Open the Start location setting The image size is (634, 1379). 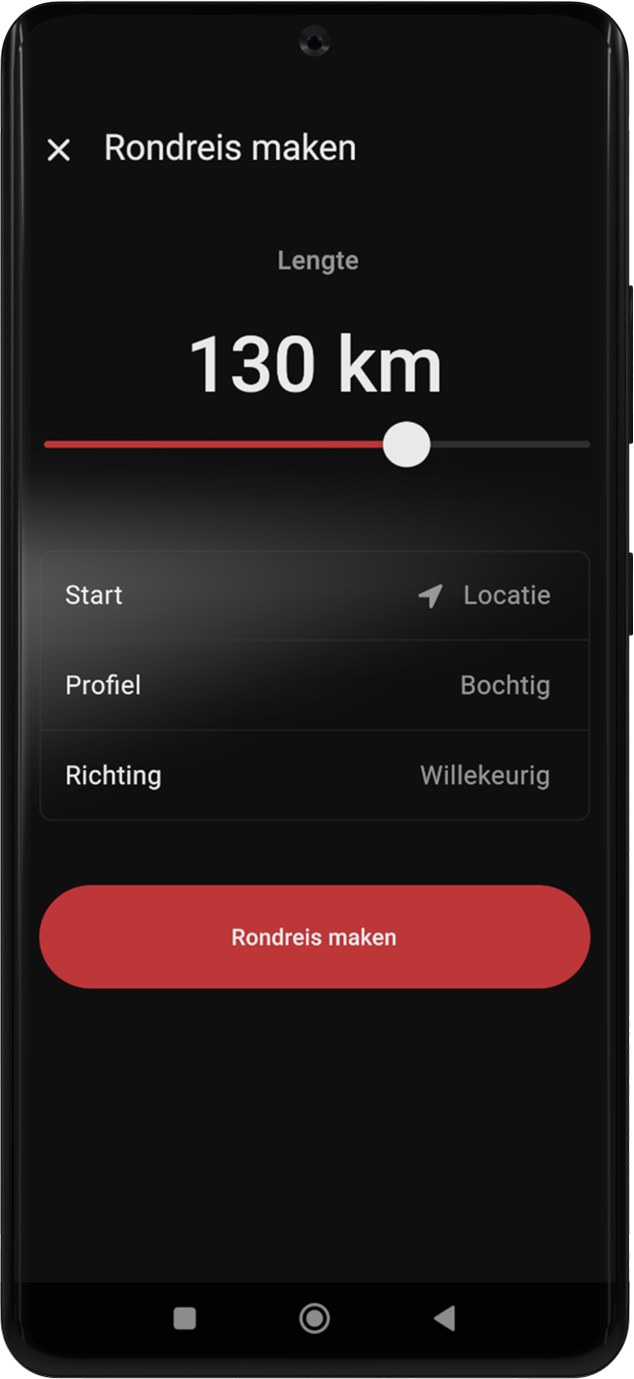(314, 596)
